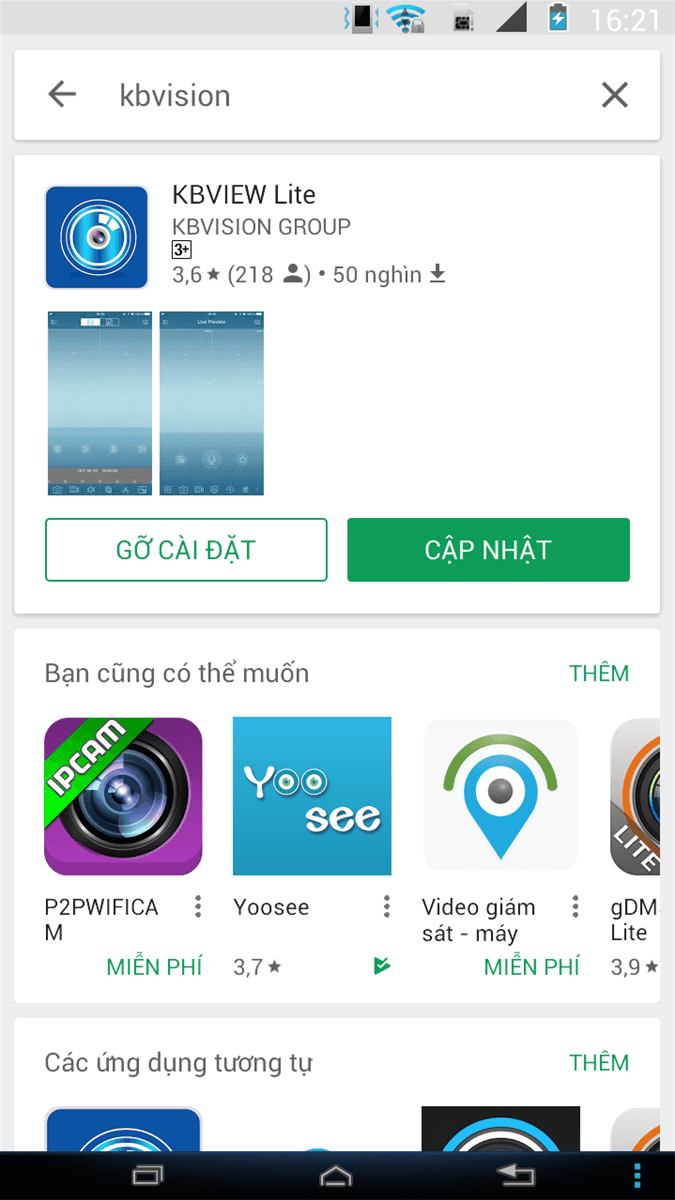Image resolution: width=675 pixels, height=1200 pixels.
Task: Update the app with CẬP NHẬT
Action: pyautogui.click(x=488, y=549)
